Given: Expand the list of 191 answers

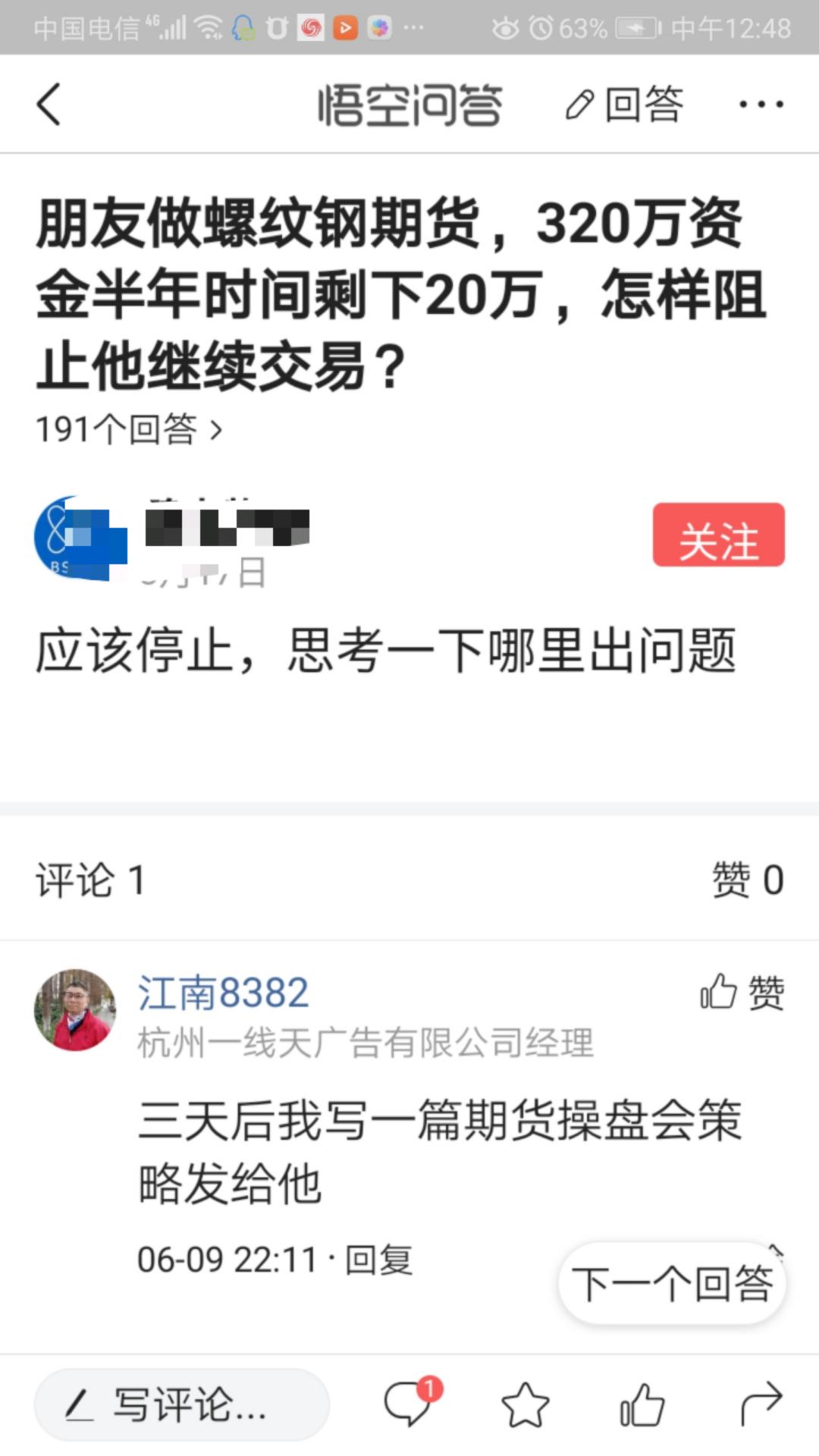Looking at the screenshot, I should [129, 429].
